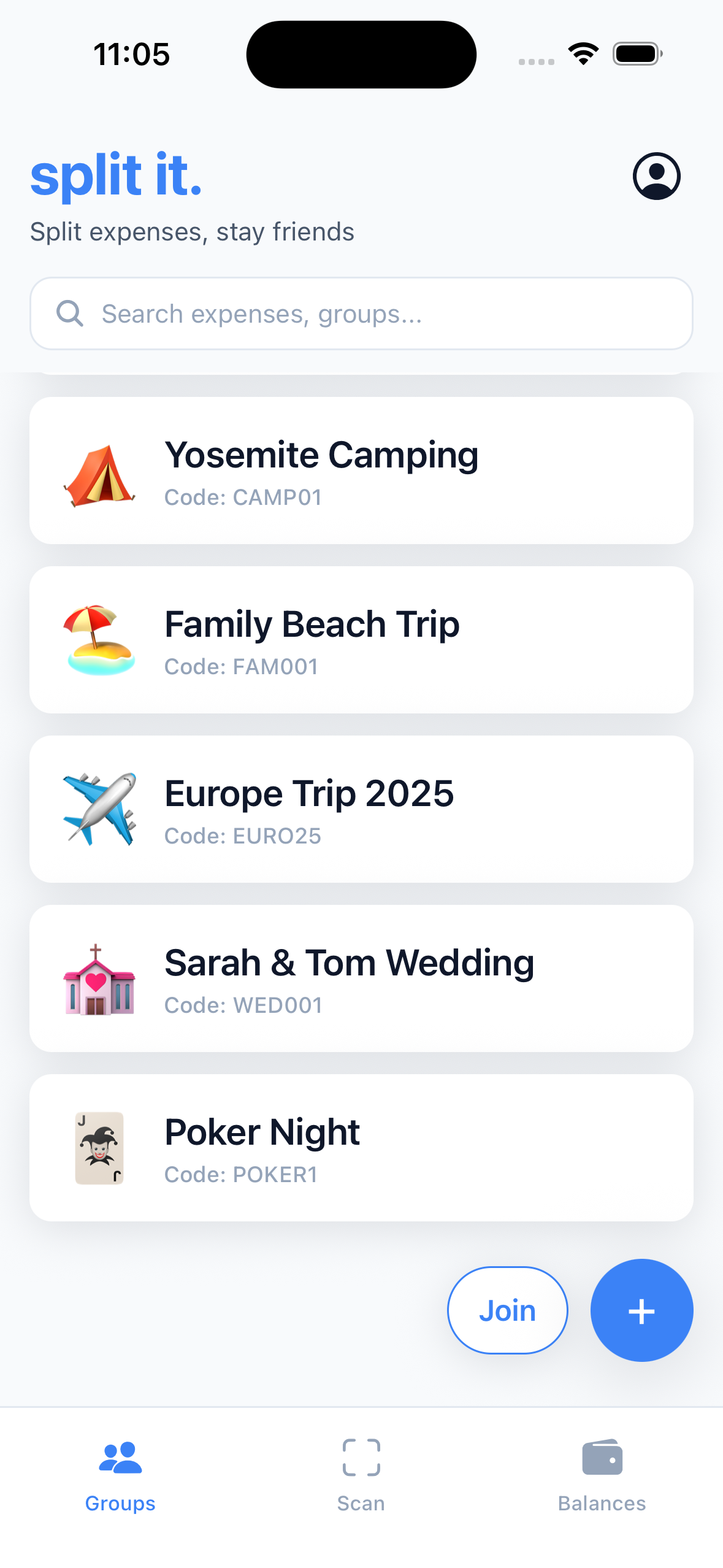This screenshot has width=723, height=1568.
Task: Open the Balances wallet icon
Action: point(602,1457)
